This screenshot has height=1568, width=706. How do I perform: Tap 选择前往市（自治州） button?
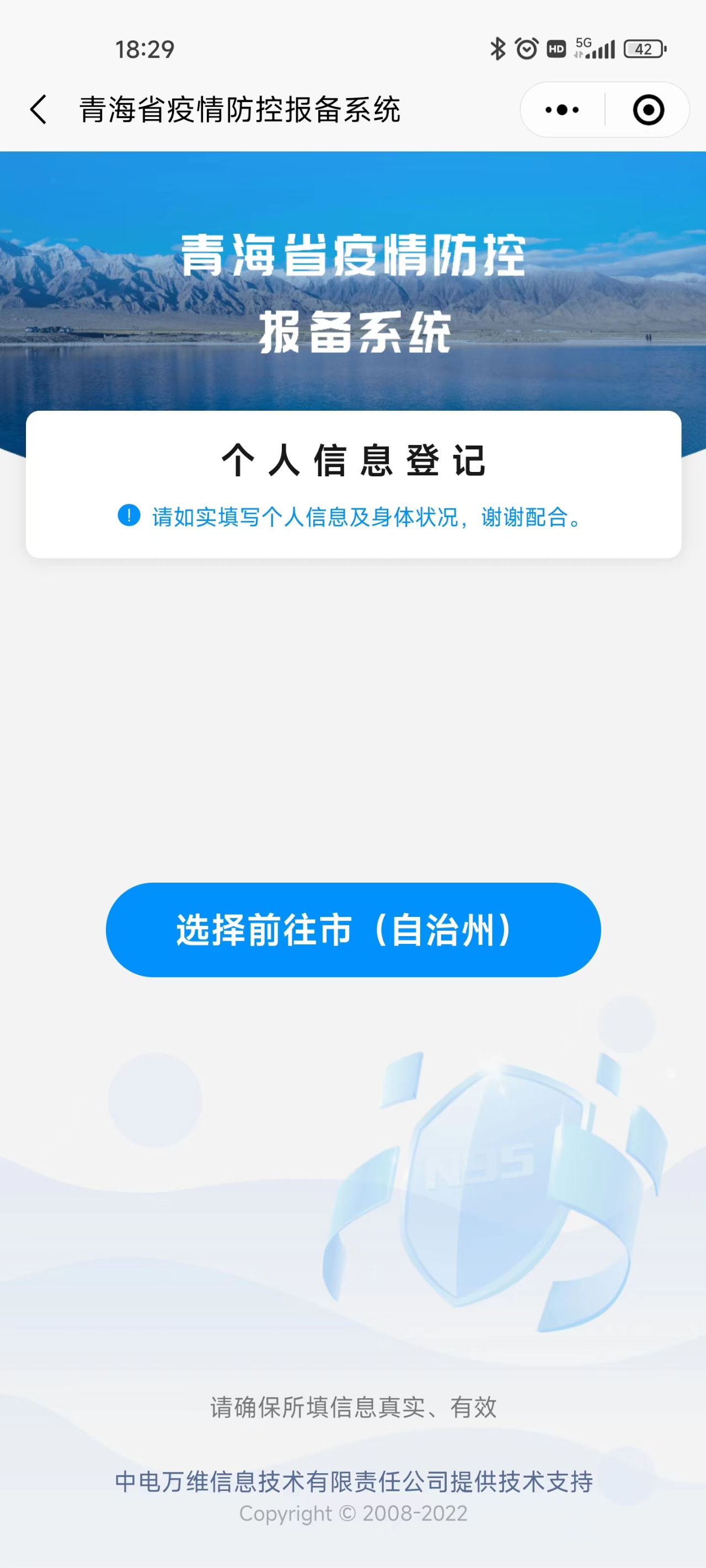click(354, 930)
